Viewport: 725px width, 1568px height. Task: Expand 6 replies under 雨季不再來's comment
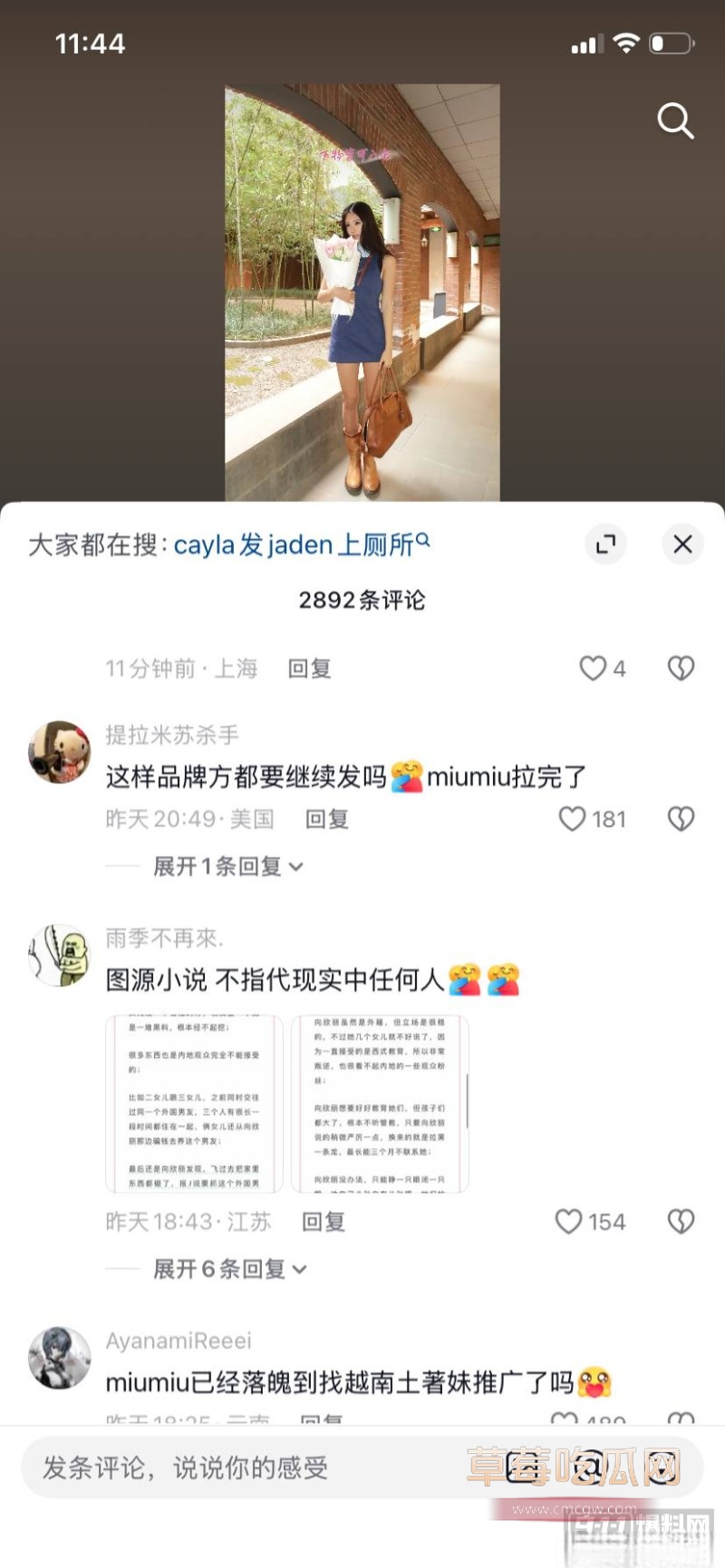point(229,1269)
